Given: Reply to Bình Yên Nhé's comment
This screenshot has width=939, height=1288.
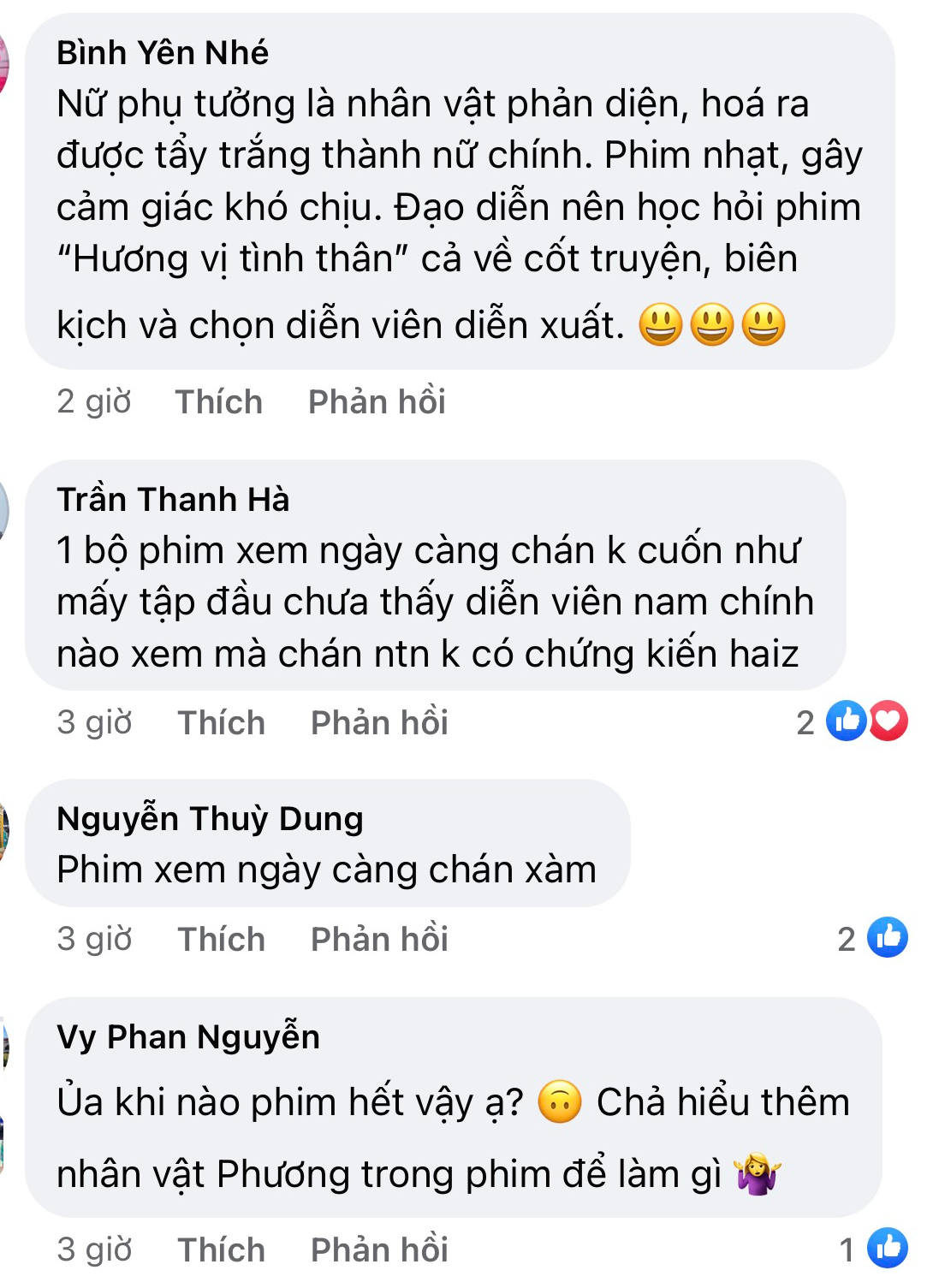Looking at the screenshot, I should pyautogui.click(x=377, y=401).
